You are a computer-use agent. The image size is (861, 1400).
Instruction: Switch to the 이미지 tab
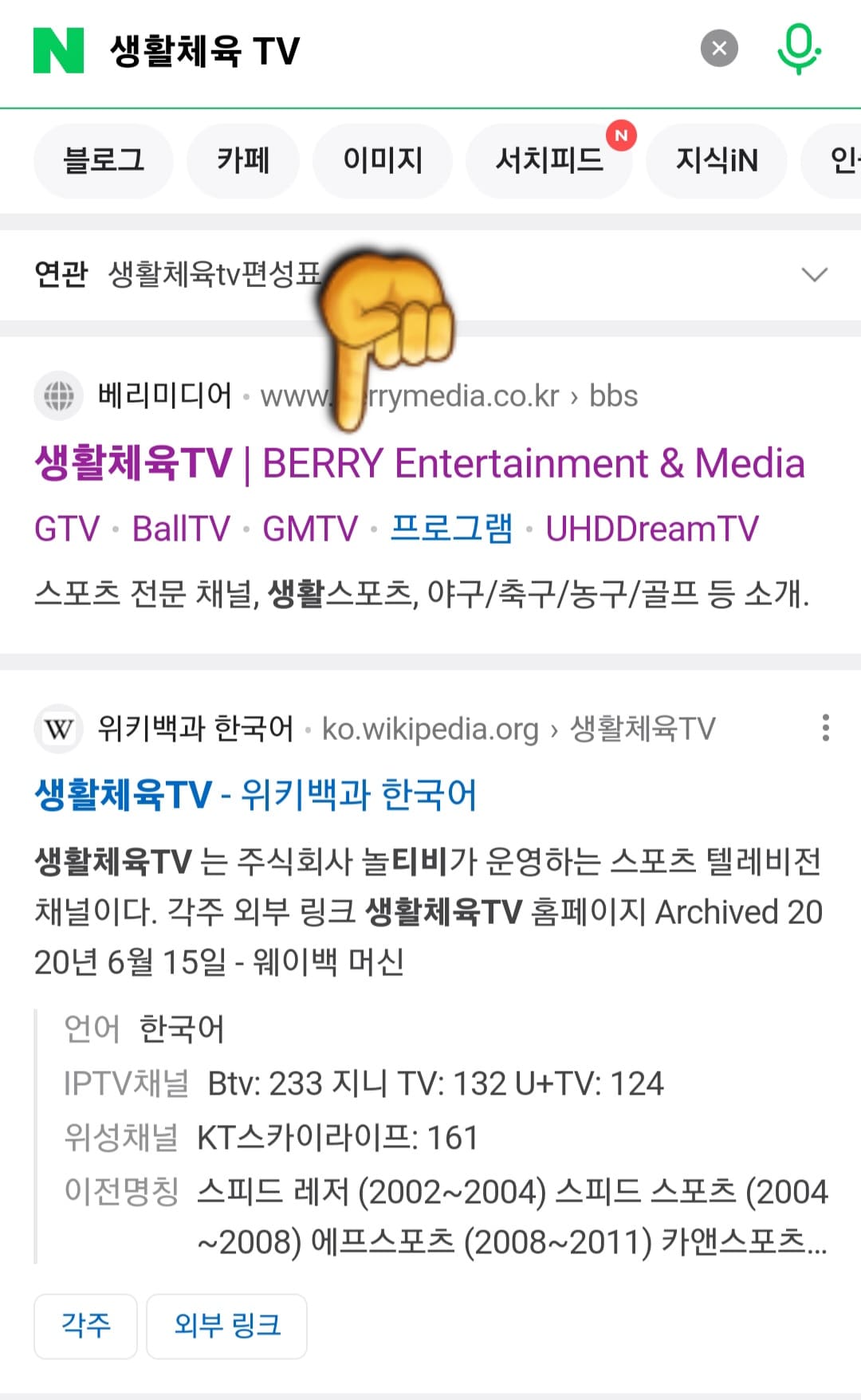[x=383, y=160]
